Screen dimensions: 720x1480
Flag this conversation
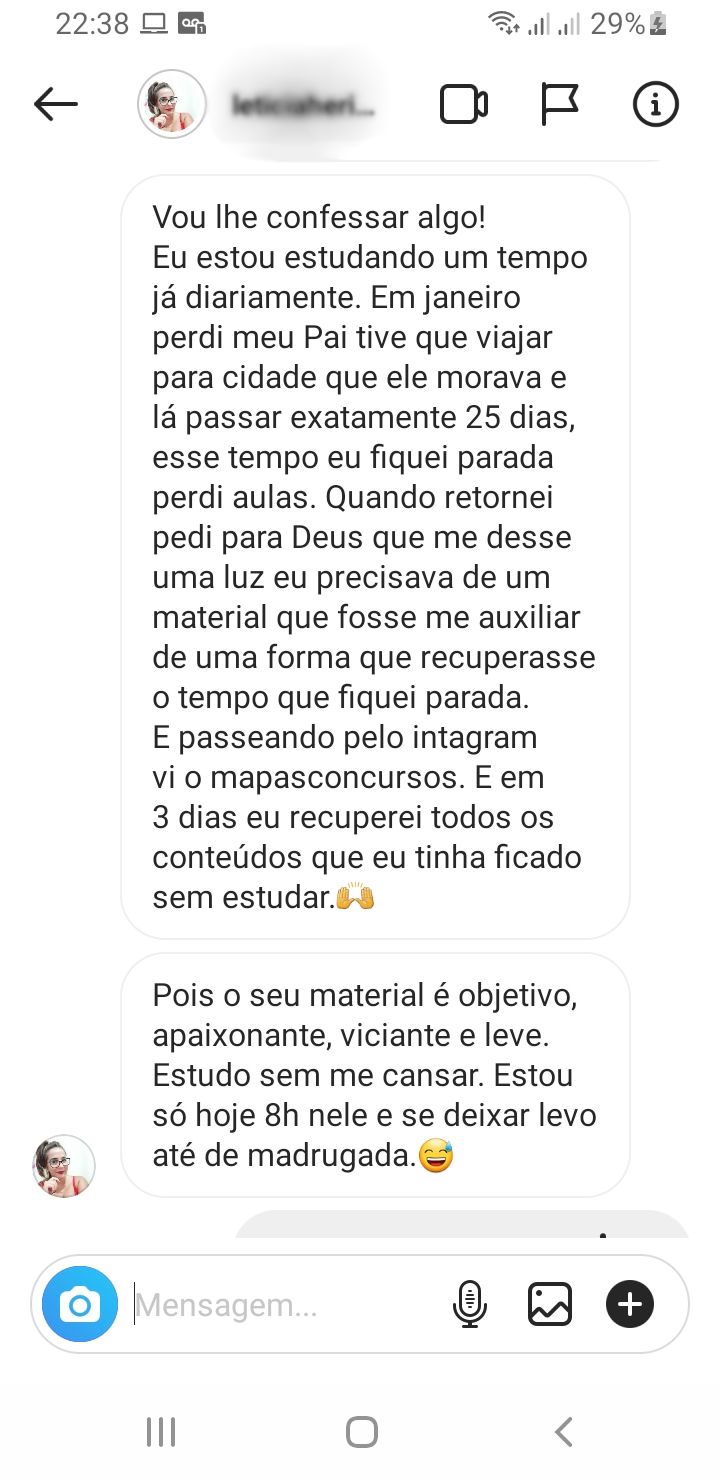[x=559, y=104]
